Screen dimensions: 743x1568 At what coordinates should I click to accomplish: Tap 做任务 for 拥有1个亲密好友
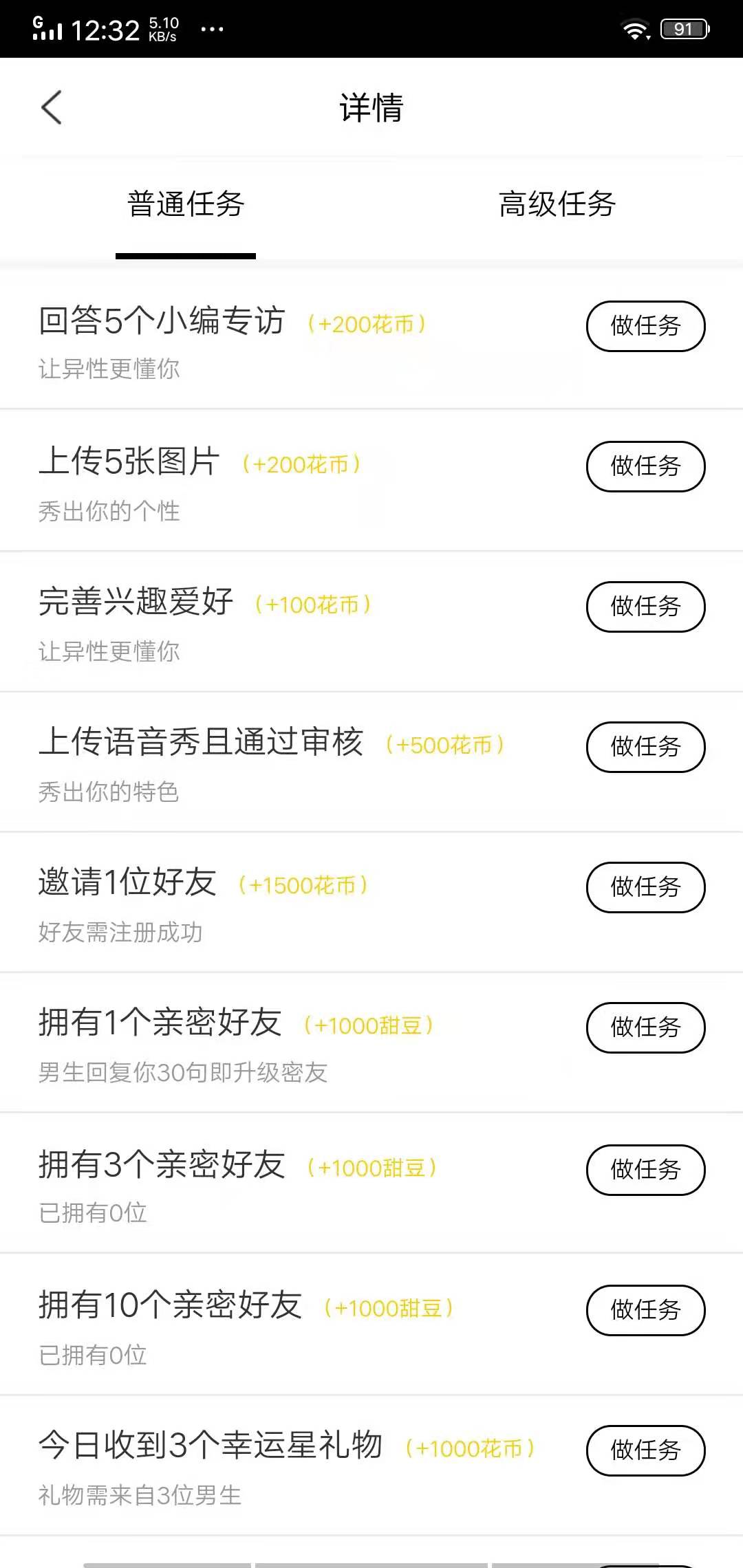pos(645,1027)
